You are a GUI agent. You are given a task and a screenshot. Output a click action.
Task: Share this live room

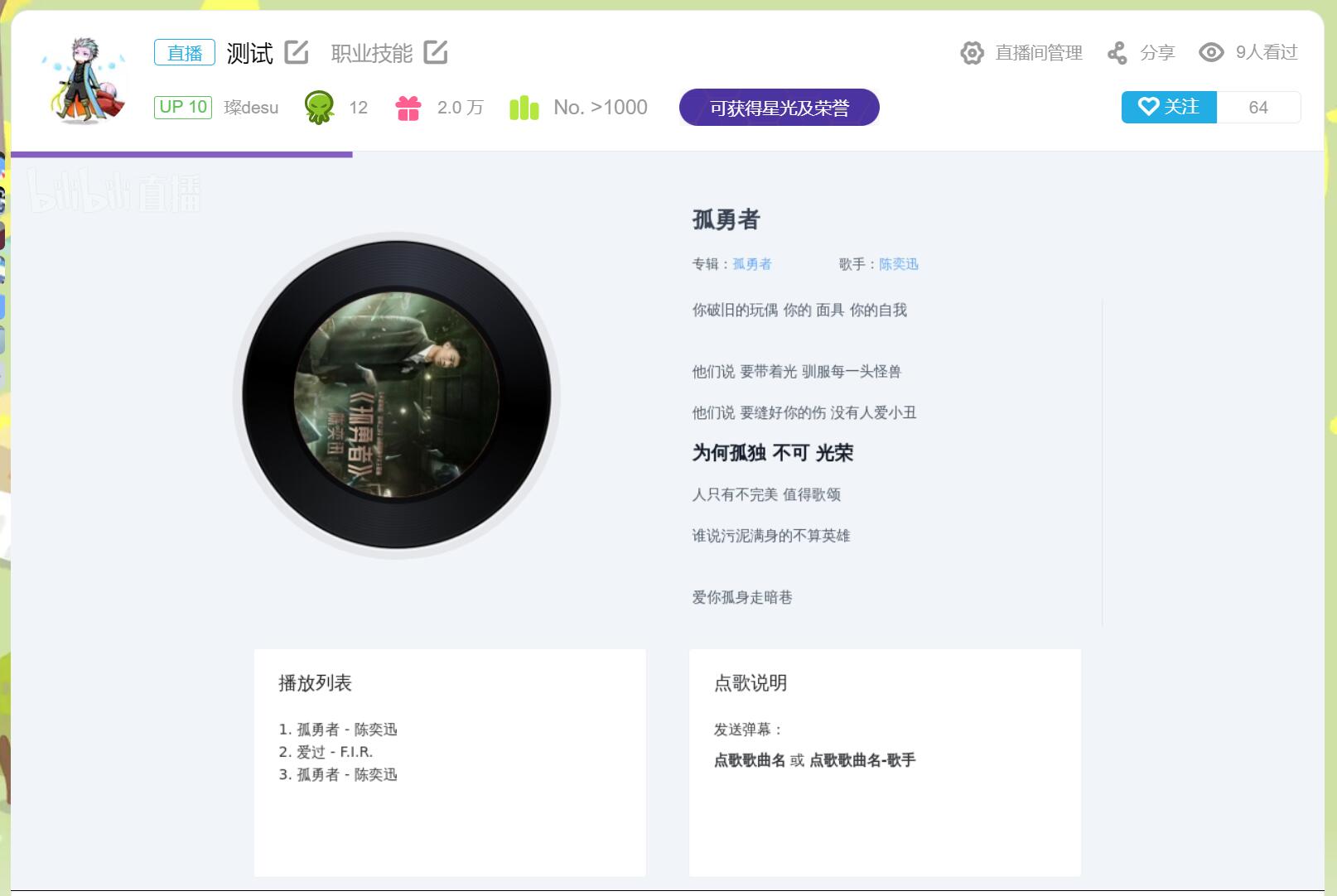click(x=1141, y=53)
